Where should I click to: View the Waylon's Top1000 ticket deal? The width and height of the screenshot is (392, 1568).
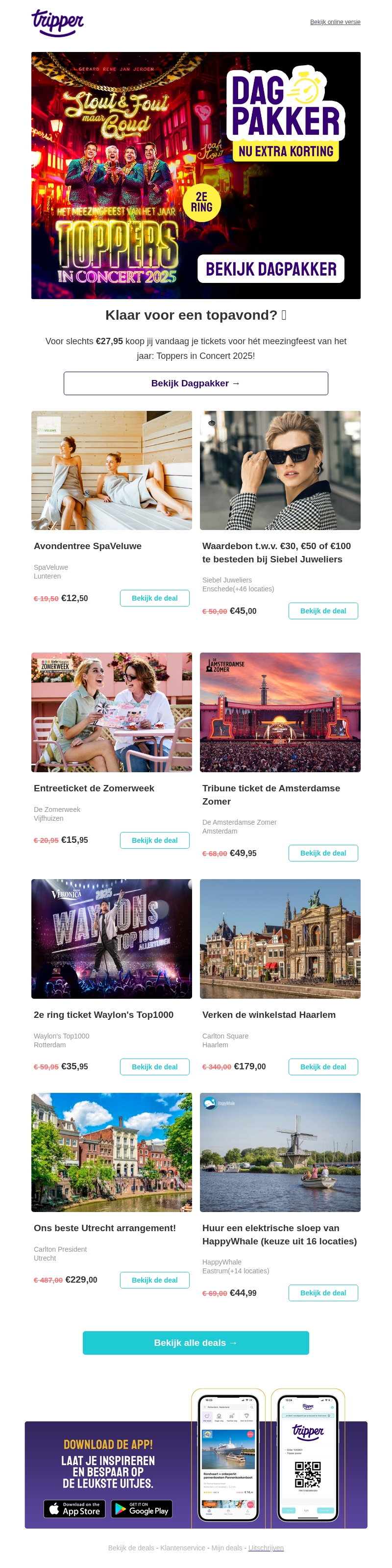(155, 1066)
